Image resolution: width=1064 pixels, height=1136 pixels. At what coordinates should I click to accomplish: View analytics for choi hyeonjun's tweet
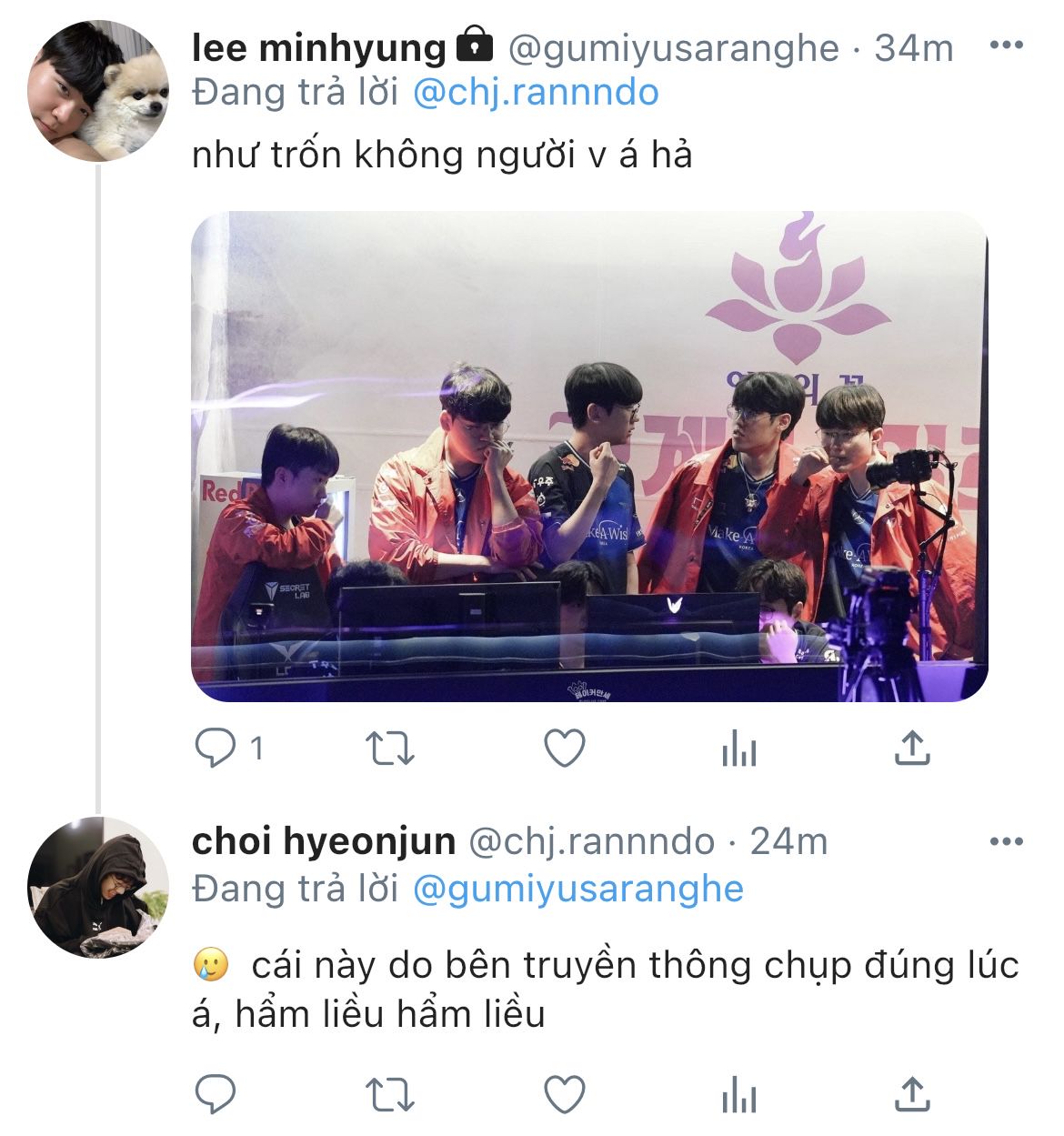coord(738,1096)
